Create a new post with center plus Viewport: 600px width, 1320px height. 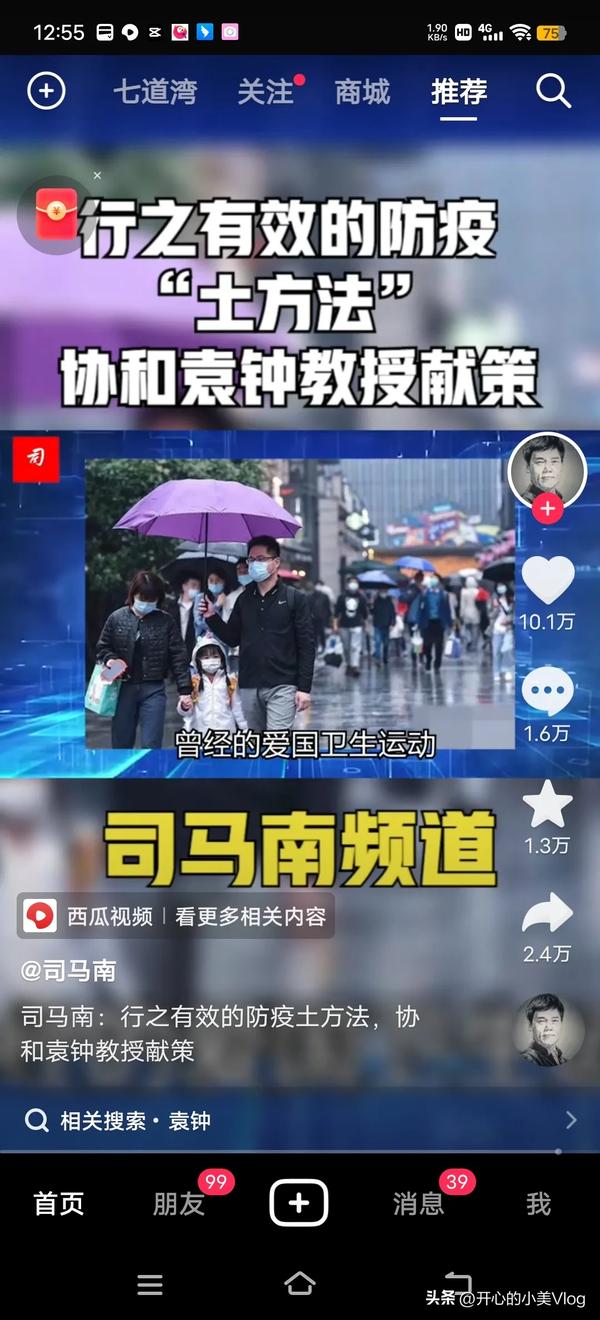[299, 1203]
